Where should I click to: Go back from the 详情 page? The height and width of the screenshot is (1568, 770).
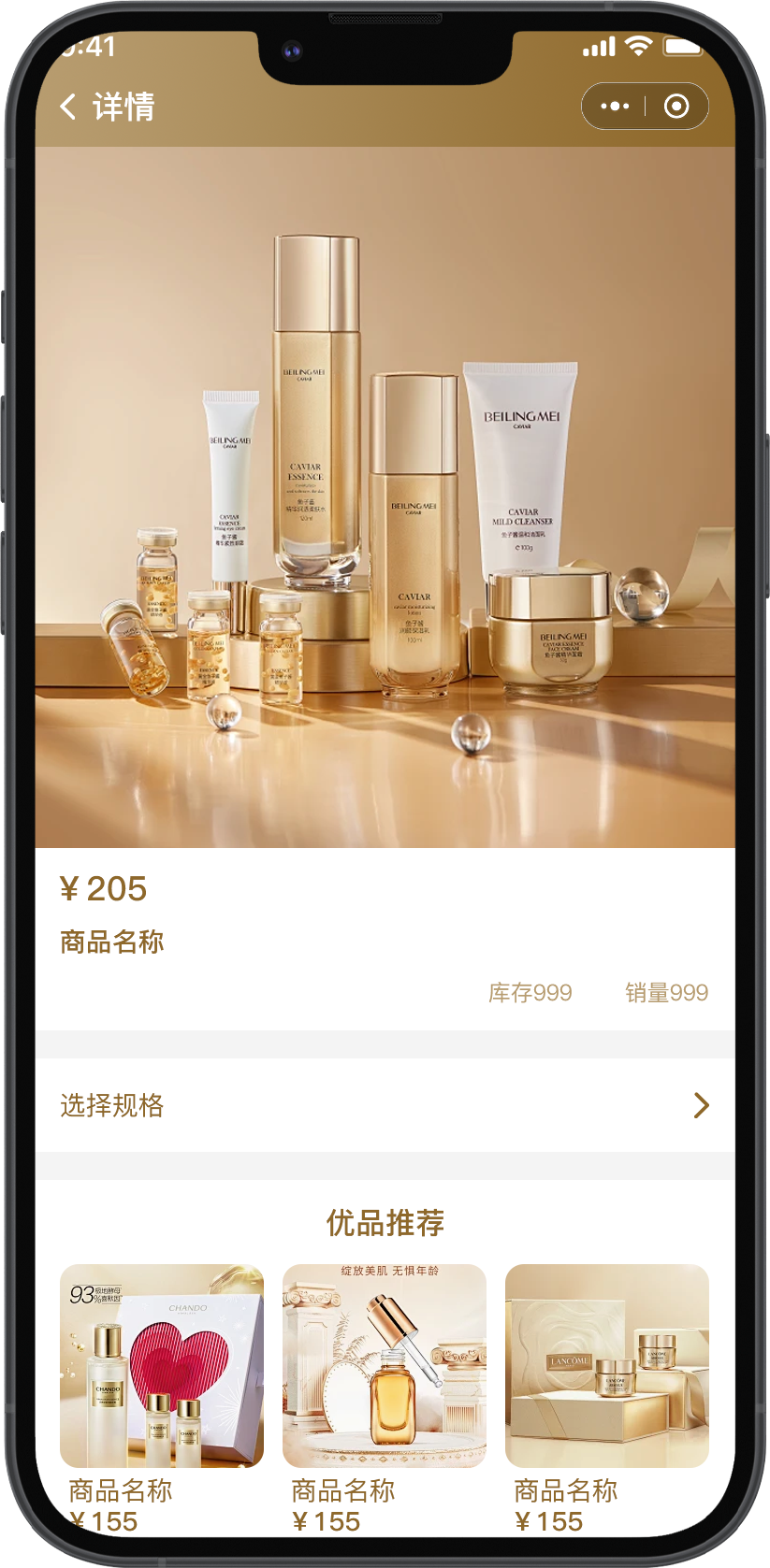click(x=68, y=107)
